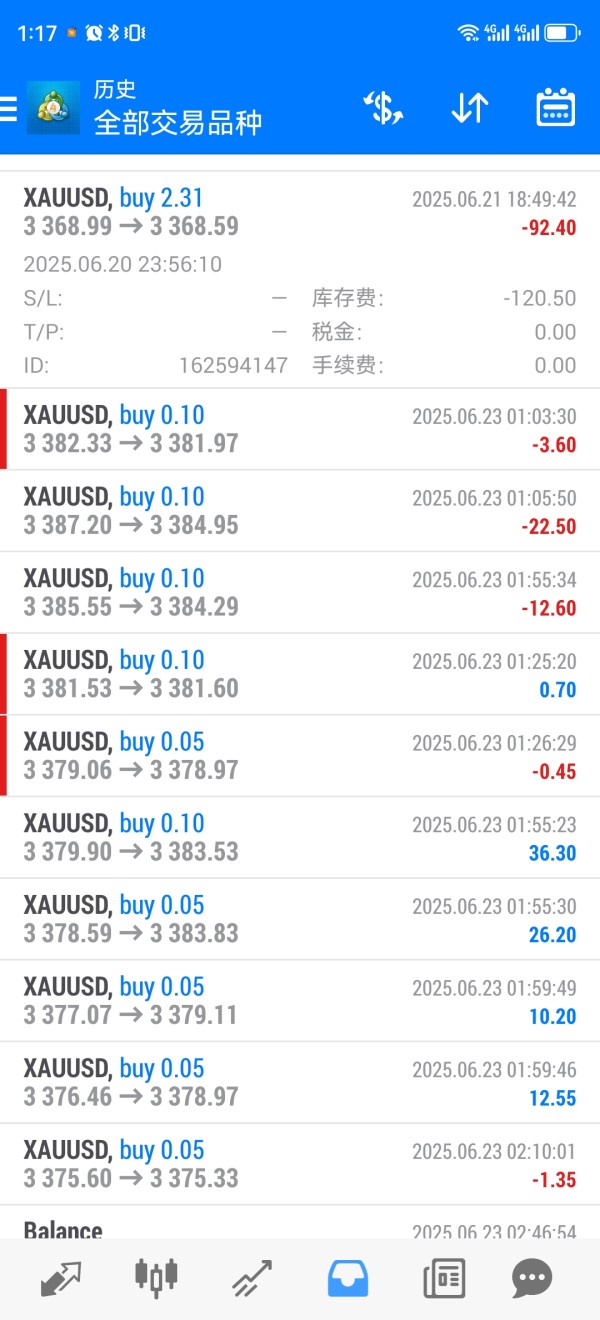The image size is (600, 1320).
Task: Expand the trade with profit 36.30
Action: pyautogui.click(x=300, y=838)
